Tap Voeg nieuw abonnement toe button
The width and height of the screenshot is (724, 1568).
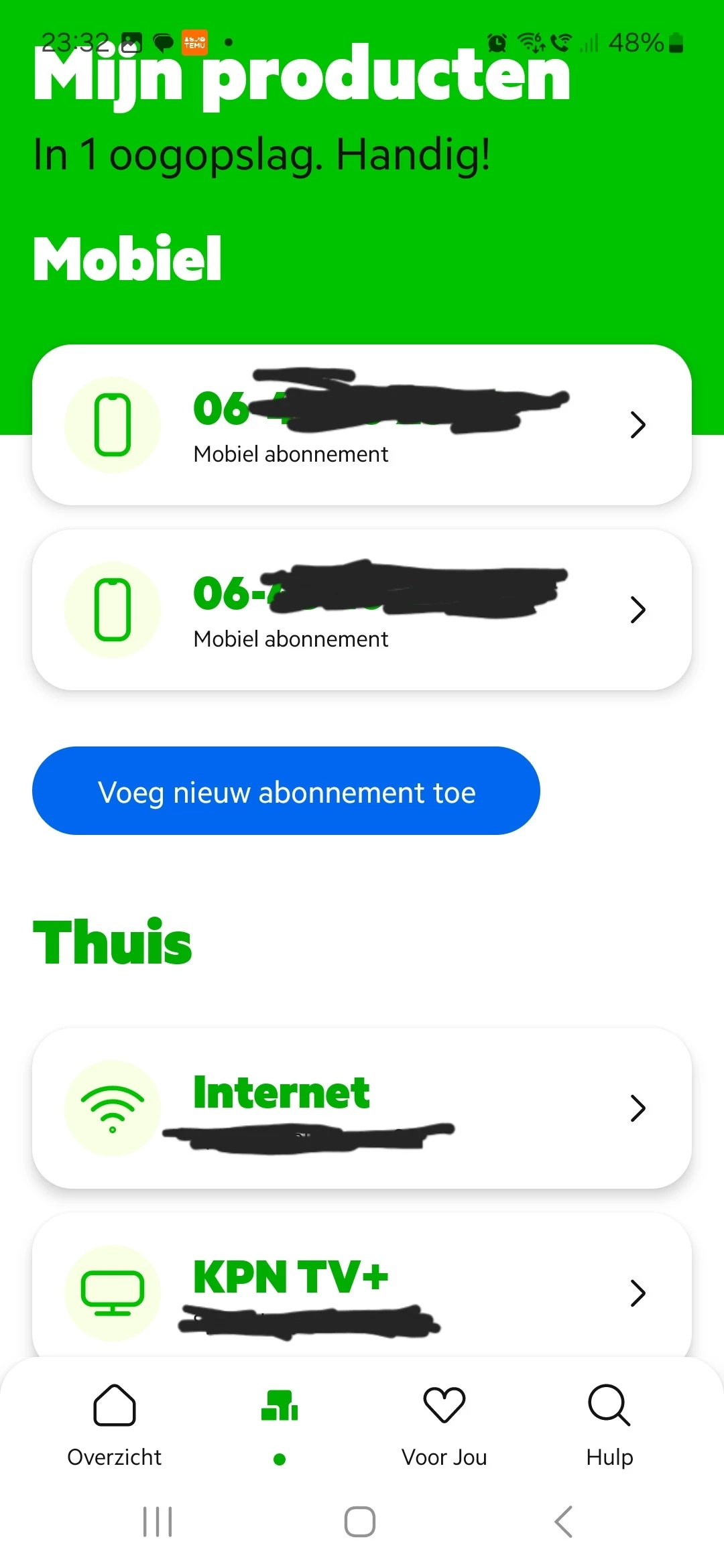[x=286, y=791]
